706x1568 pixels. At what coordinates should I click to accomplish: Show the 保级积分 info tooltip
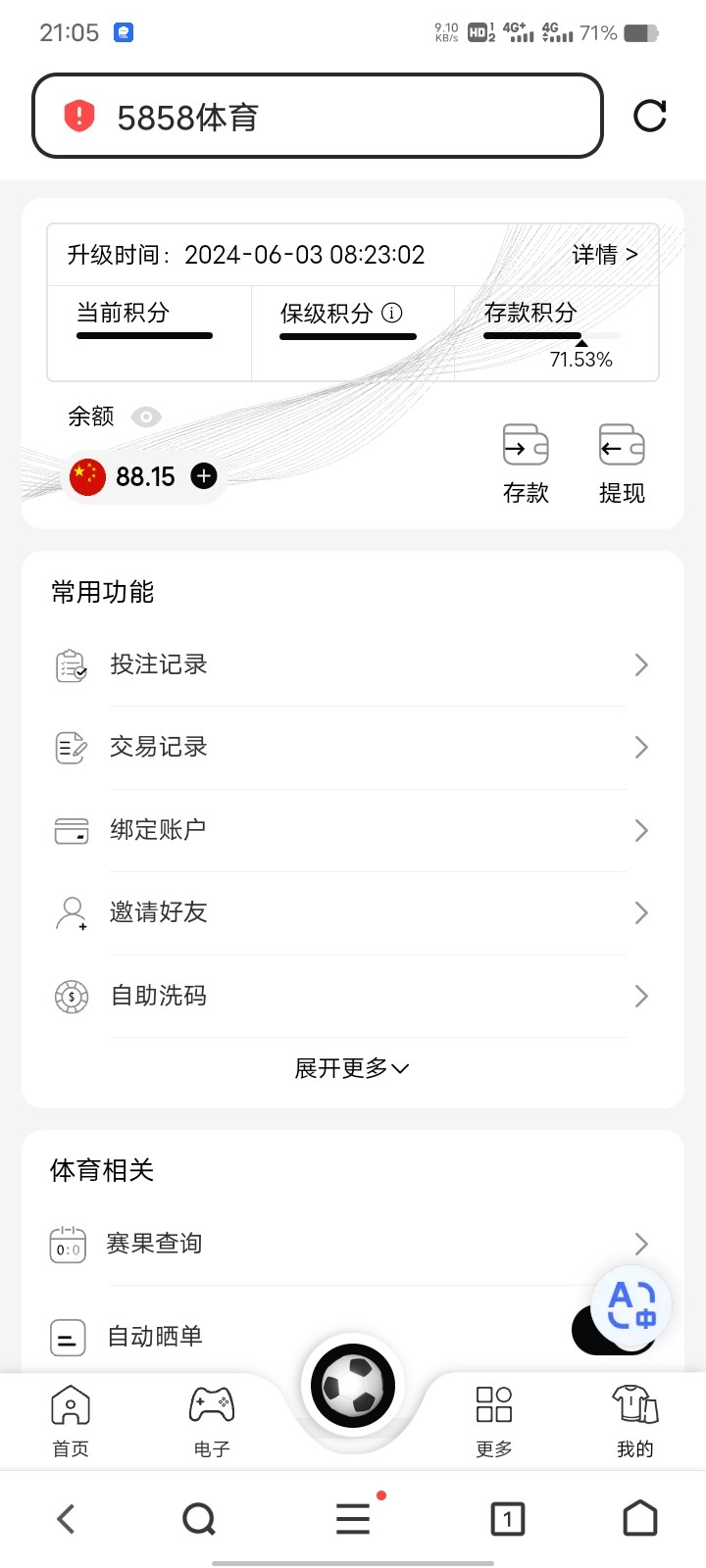tap(392, 313)
